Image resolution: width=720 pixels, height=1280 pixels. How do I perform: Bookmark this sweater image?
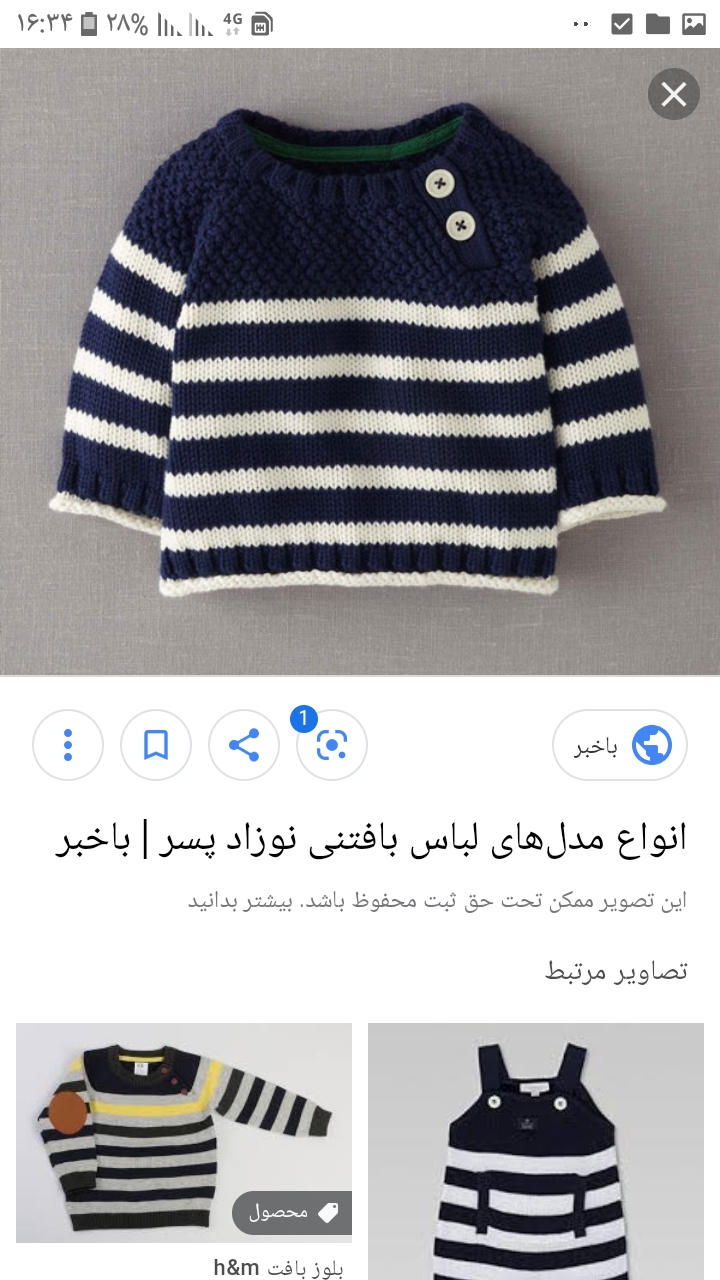coord(156,745)
